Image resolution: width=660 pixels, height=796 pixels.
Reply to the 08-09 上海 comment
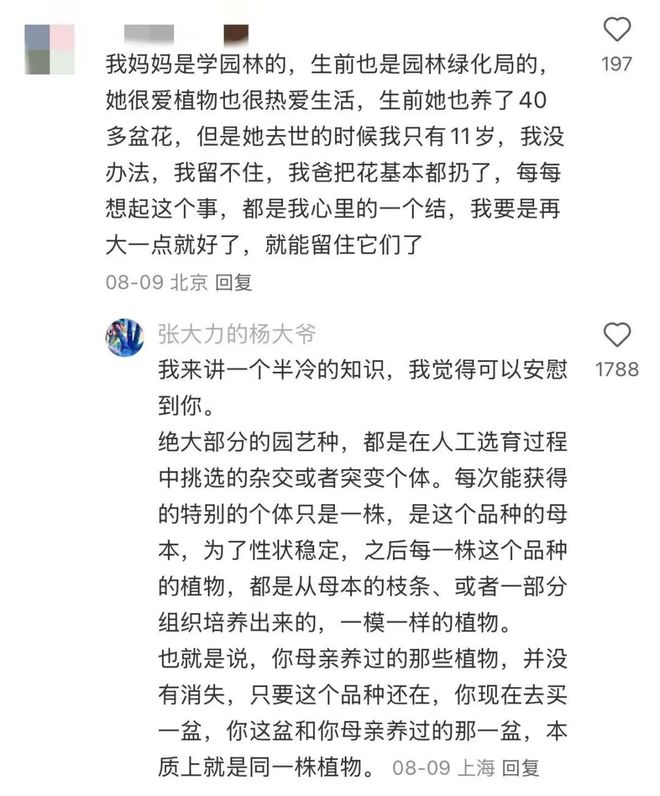[x=520, y=768]
